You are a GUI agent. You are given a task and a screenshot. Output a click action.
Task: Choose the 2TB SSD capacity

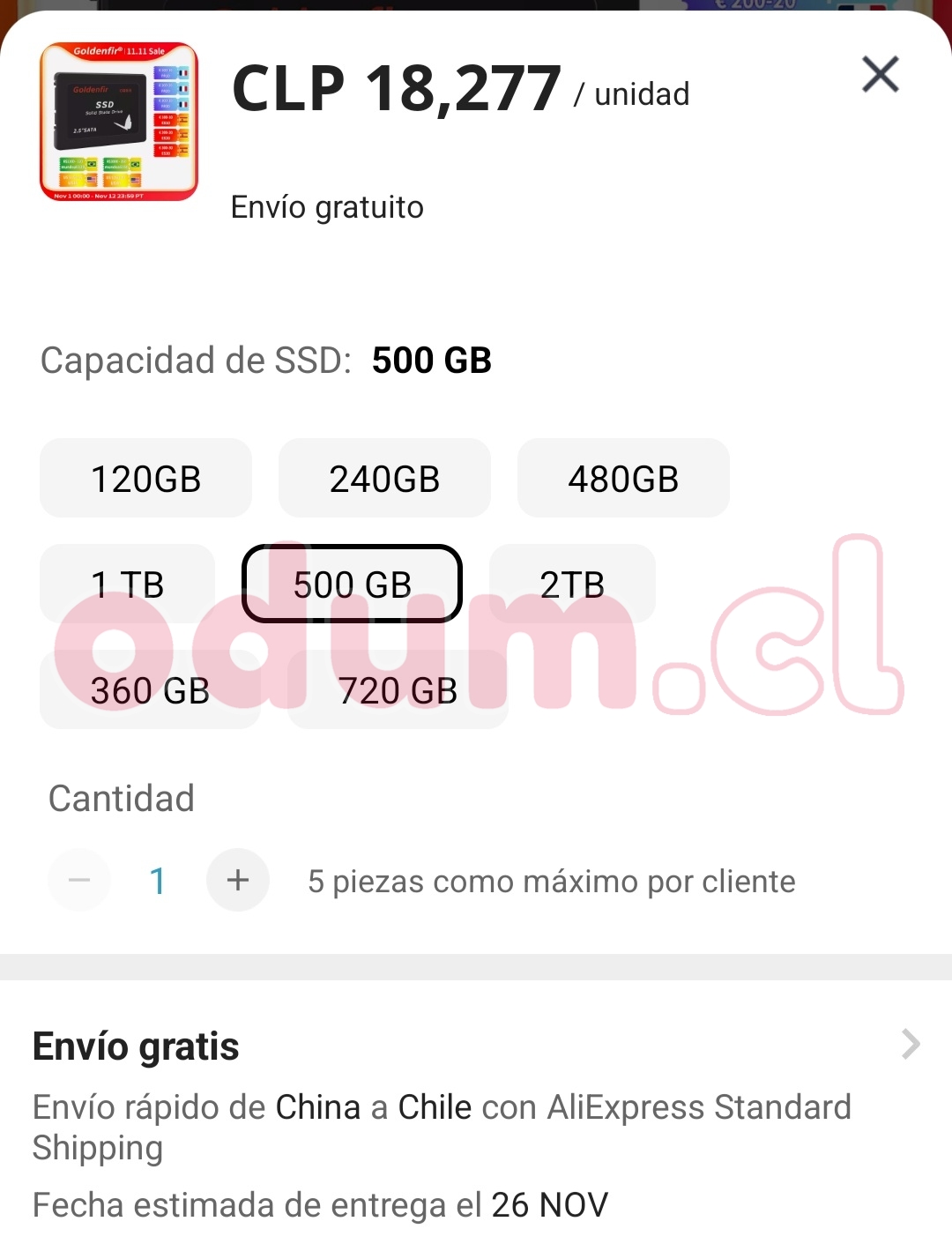(572, 585)
